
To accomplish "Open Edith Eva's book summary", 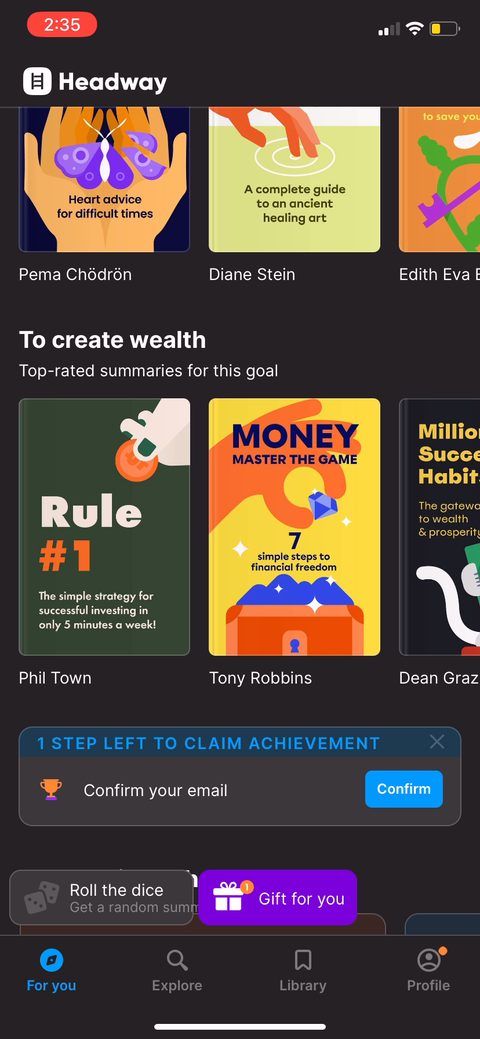I will coord(440,180).
